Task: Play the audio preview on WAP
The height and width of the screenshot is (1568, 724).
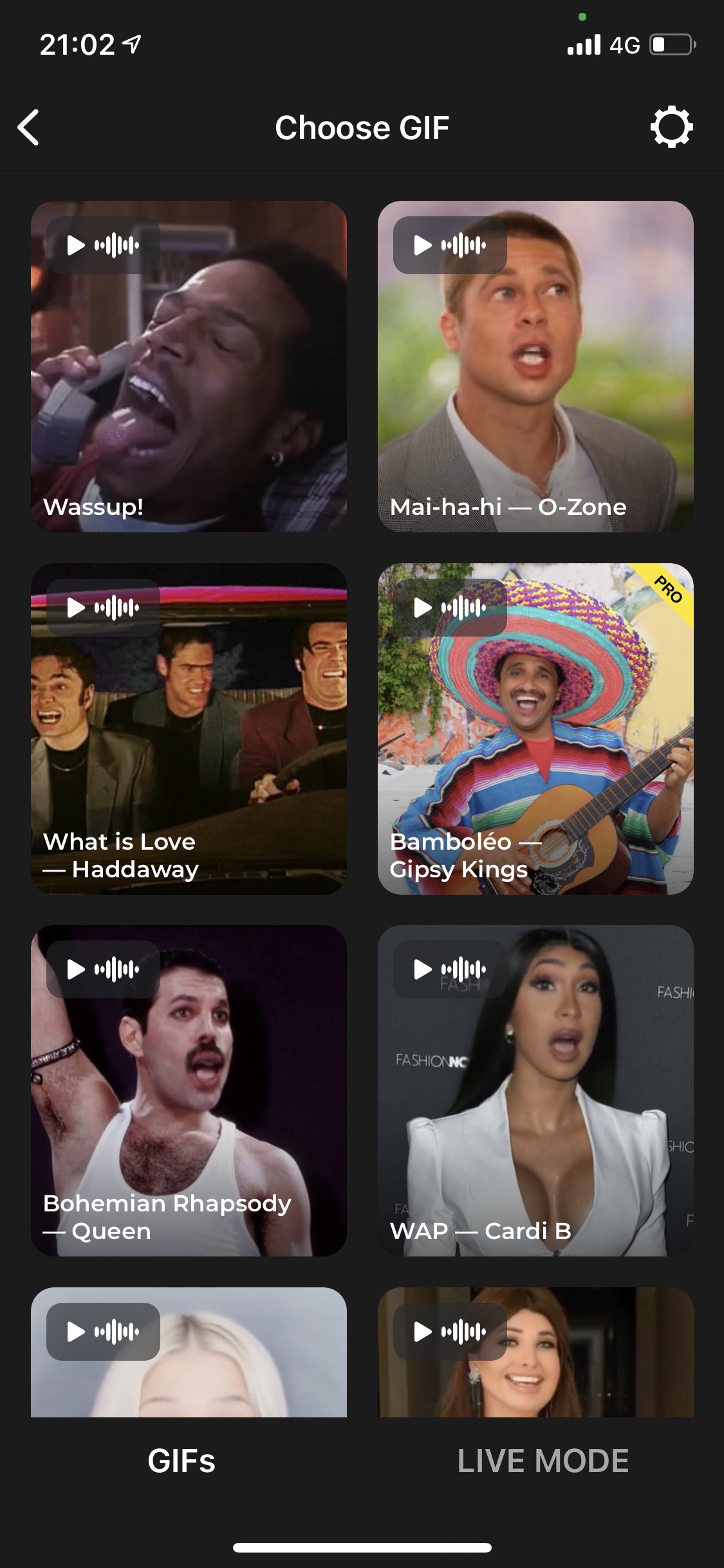Action: pyautogui.click(x=450, y=969)
